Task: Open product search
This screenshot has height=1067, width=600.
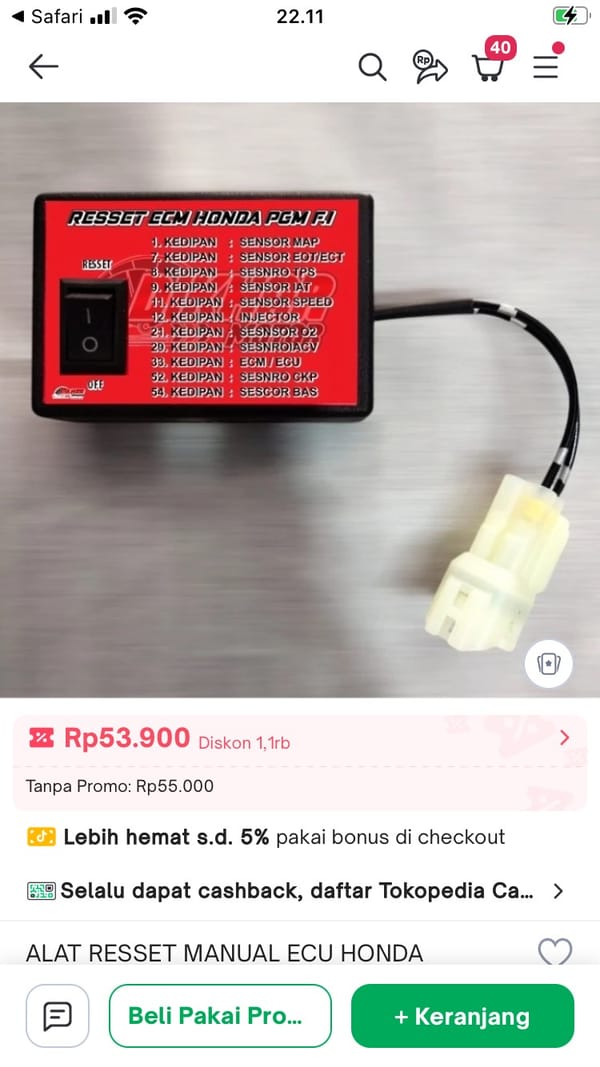Action: click(372, 67)
